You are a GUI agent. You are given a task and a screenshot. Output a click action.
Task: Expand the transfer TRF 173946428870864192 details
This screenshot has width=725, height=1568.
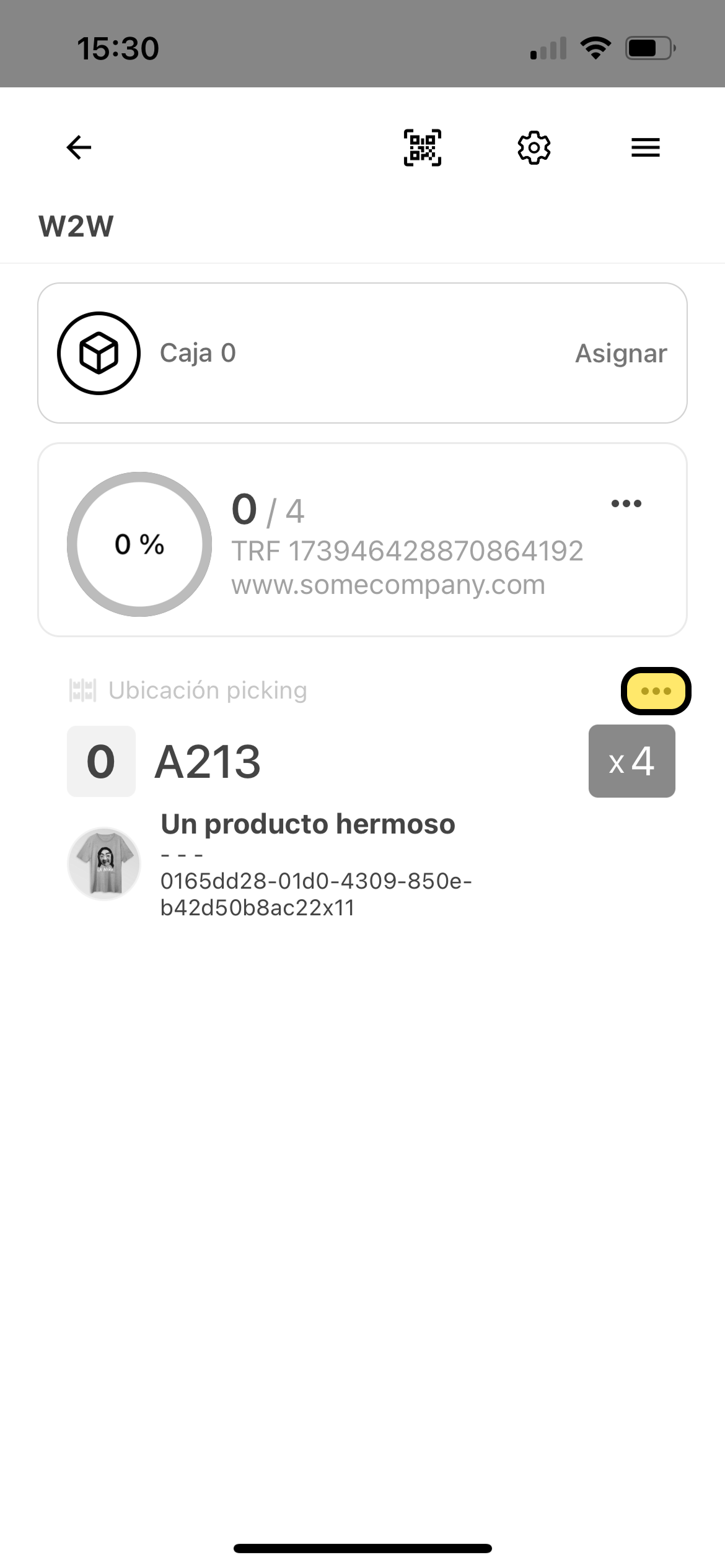[408, 550]
